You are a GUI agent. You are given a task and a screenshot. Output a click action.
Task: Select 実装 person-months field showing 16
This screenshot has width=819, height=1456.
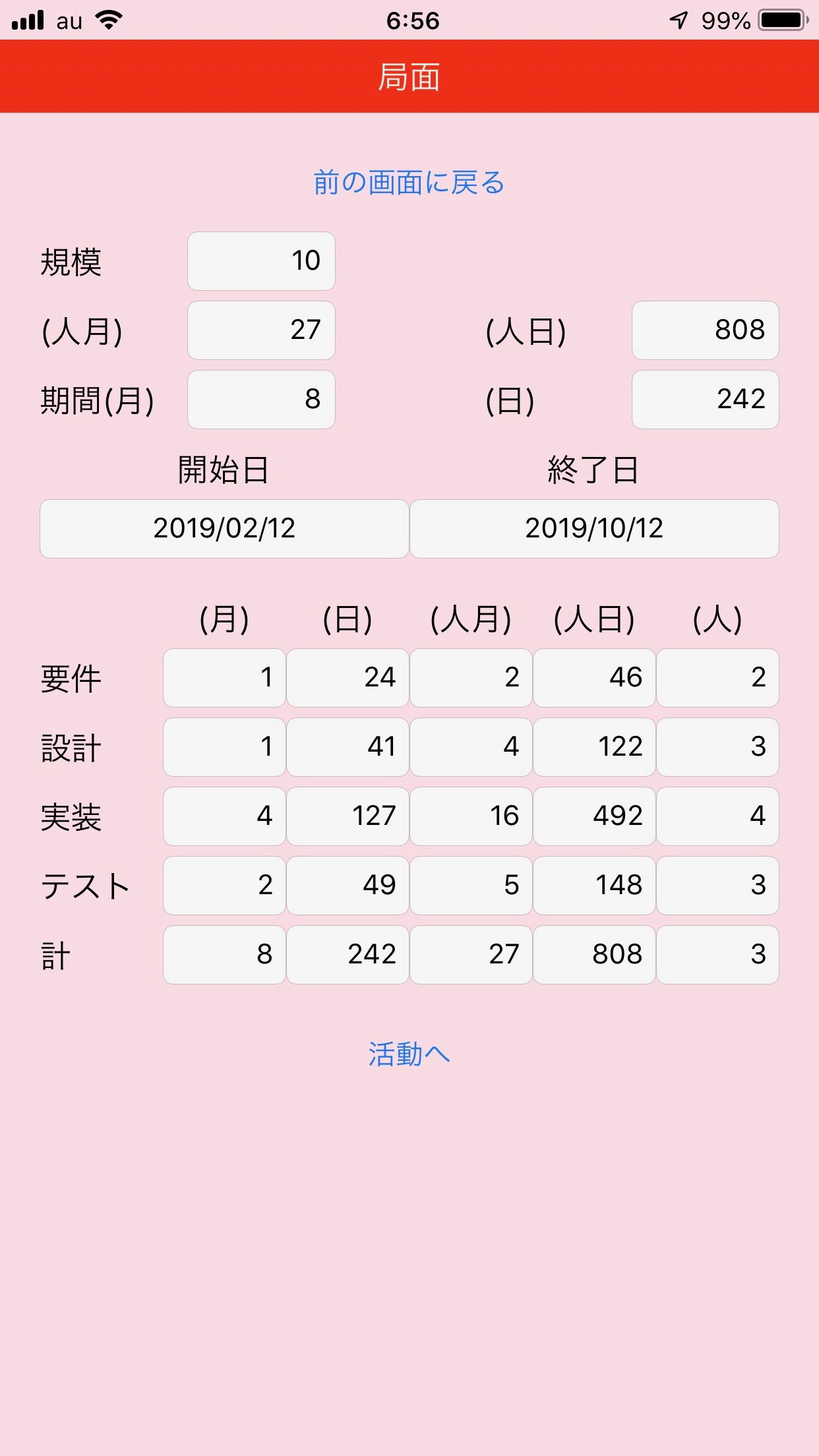(471, 816)
